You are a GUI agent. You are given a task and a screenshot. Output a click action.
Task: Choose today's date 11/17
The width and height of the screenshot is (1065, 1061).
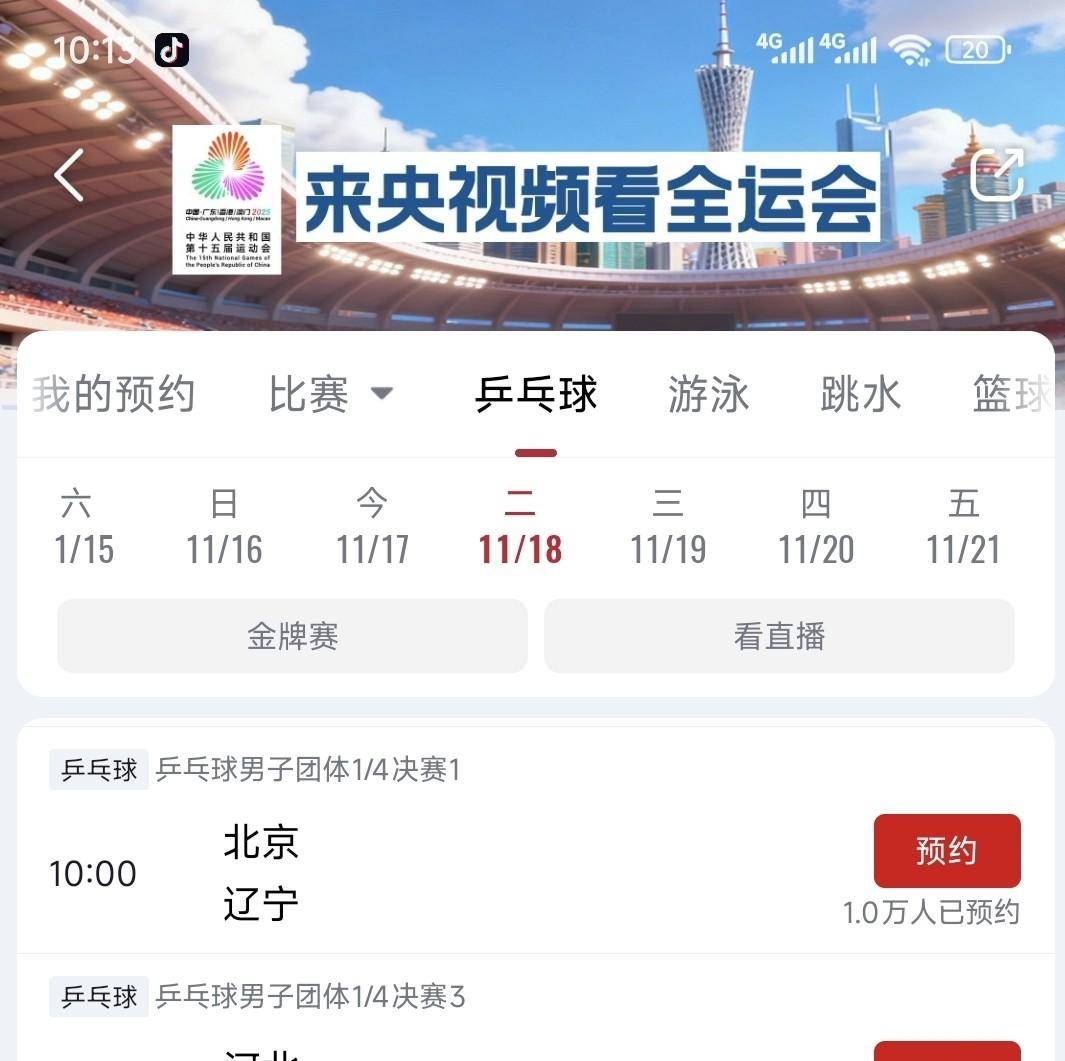[x=372, y=528]
